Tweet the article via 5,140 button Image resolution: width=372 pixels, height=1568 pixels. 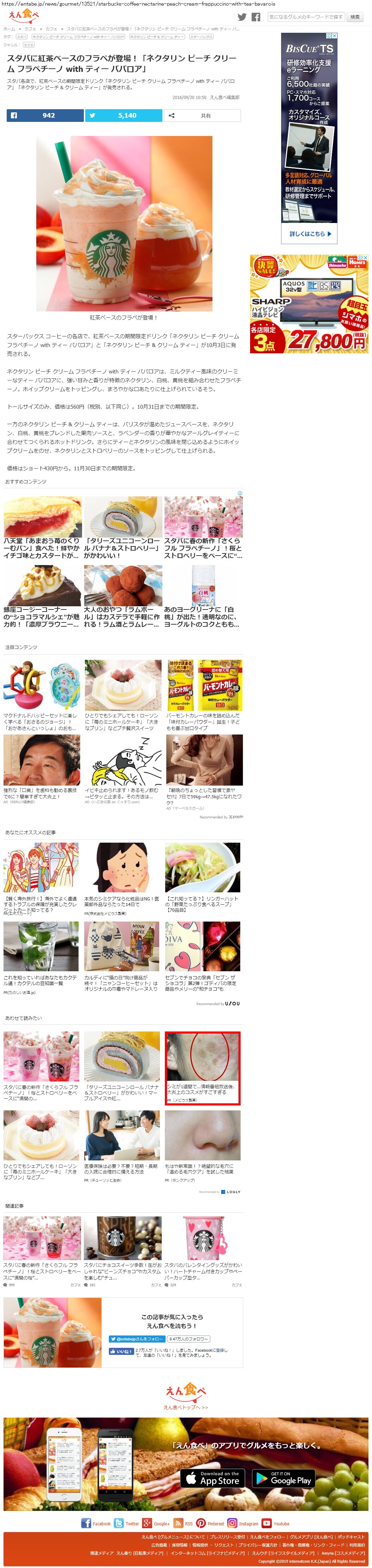click(x=124, y=116)
